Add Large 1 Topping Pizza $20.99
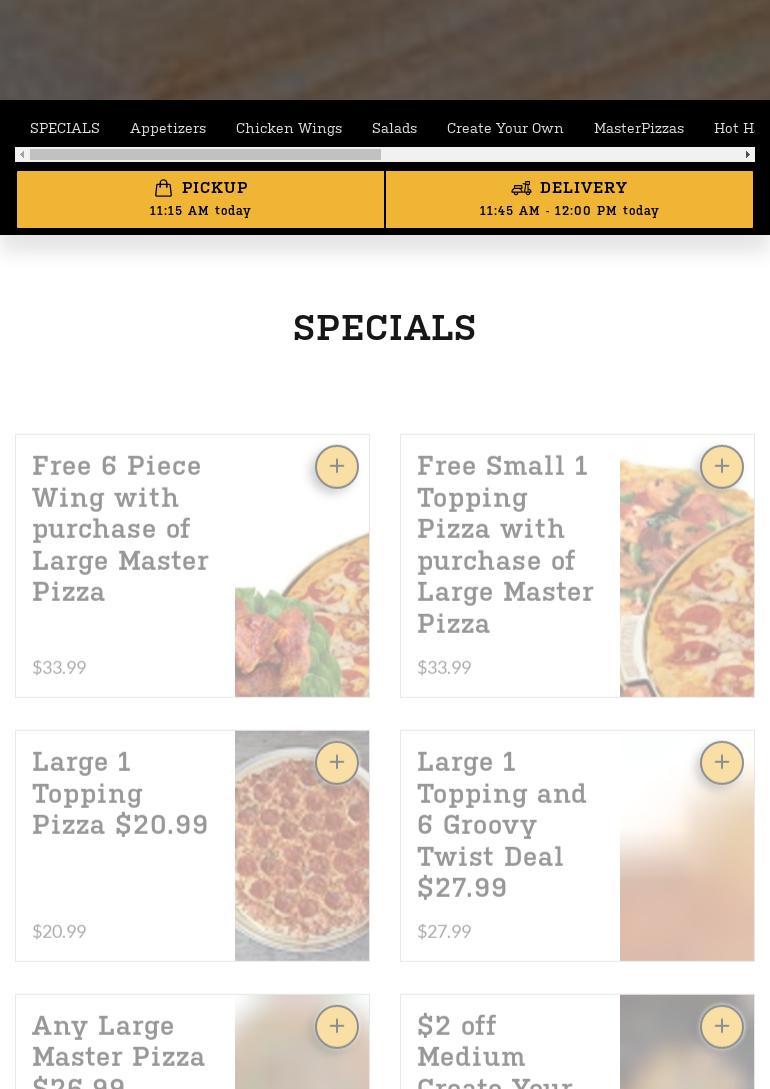Image resolution: width=770 pixels, height=1089 pixels. [x=337, y=763]
